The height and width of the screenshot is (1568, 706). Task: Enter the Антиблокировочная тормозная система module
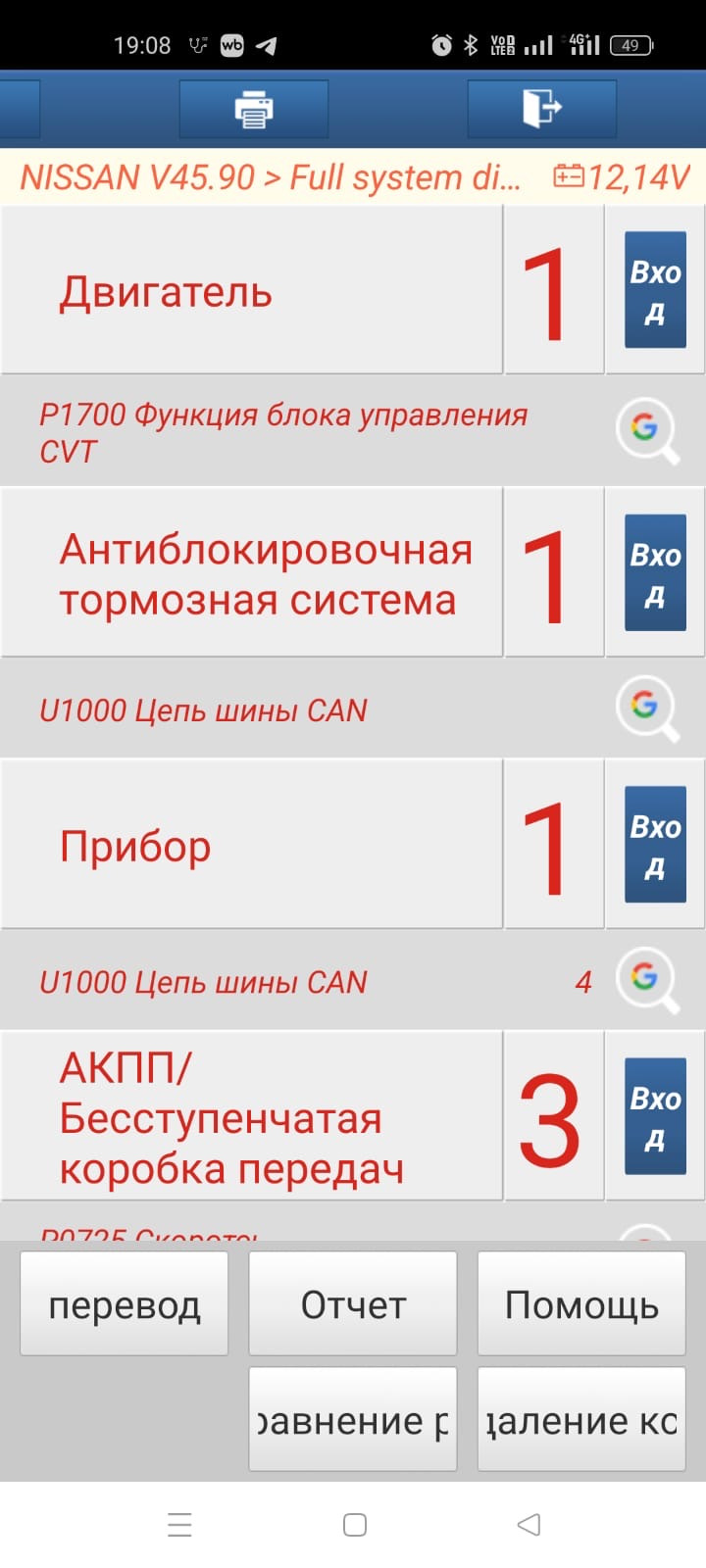point(654,572)
